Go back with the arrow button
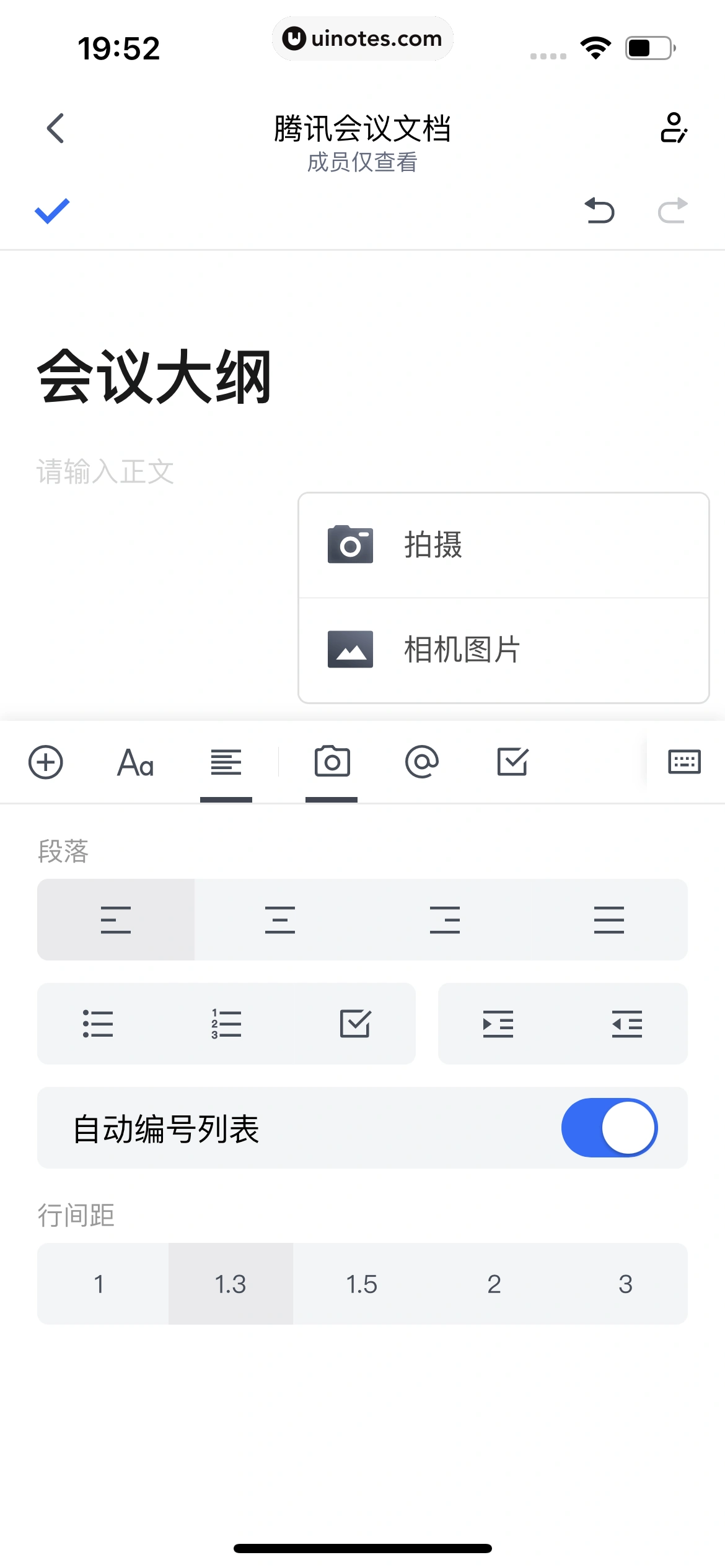The width and height of the screenshot is (725, 1568). tap(55, 128)
